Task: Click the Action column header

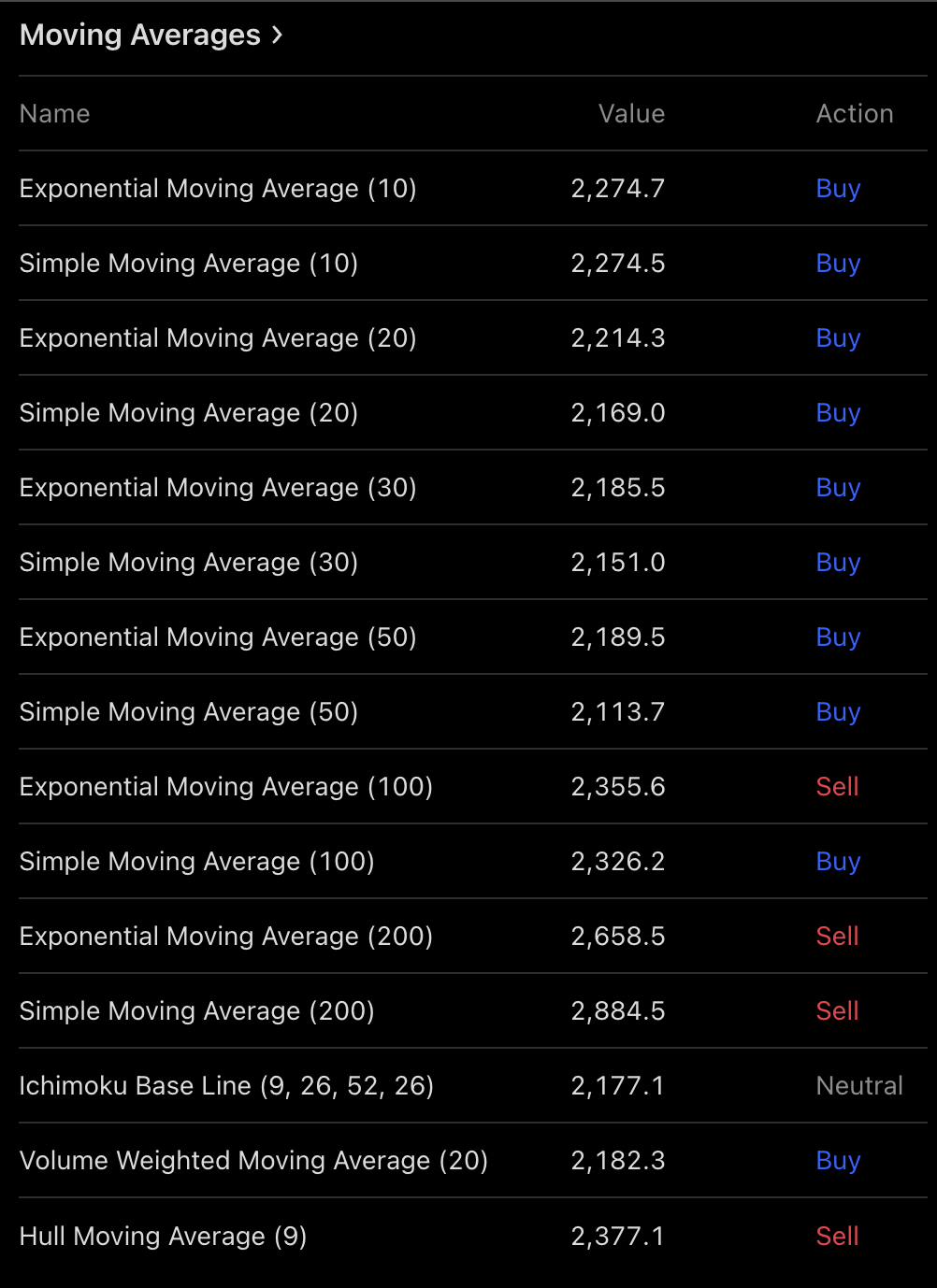Action: [x=855, y=113]
